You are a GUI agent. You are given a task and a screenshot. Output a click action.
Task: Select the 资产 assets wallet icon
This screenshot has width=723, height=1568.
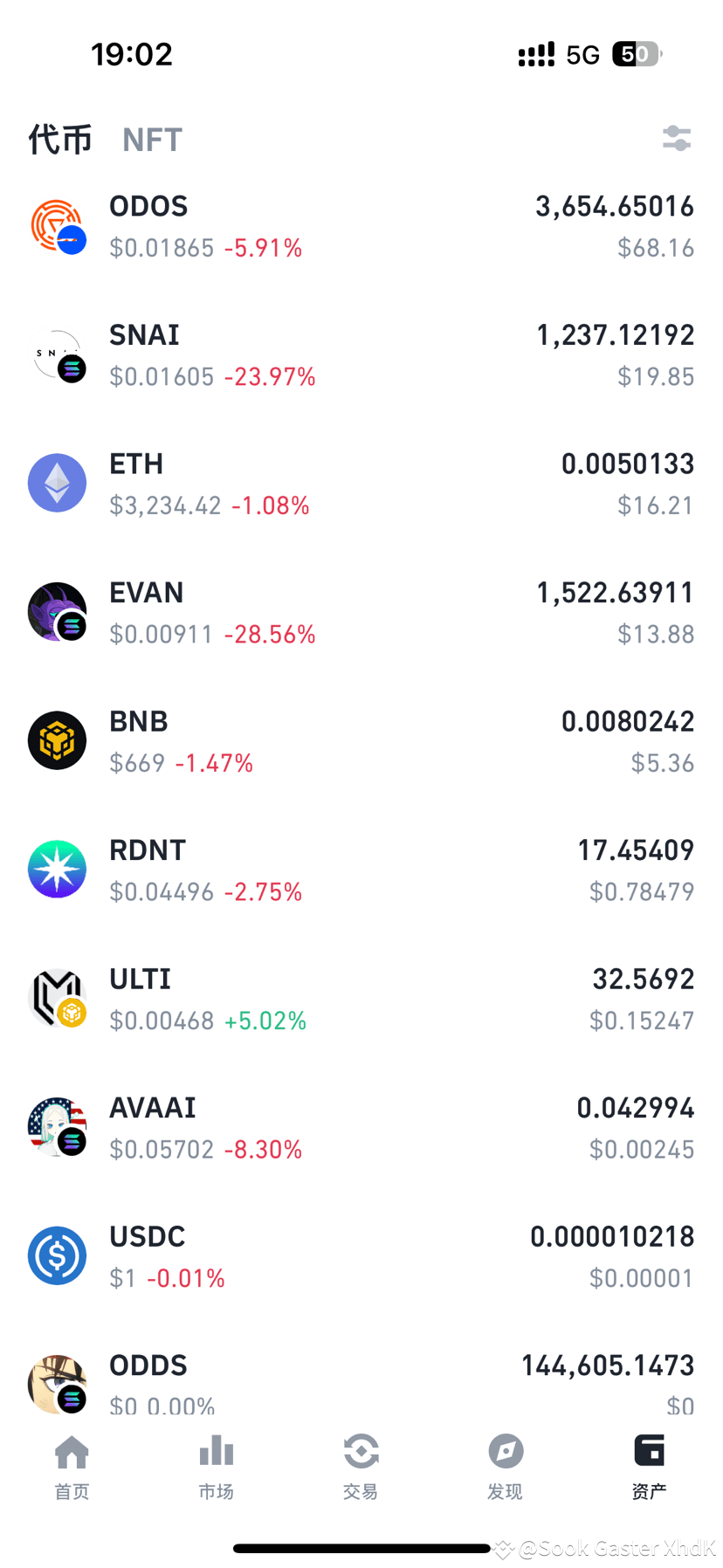tap(649, 1452)
